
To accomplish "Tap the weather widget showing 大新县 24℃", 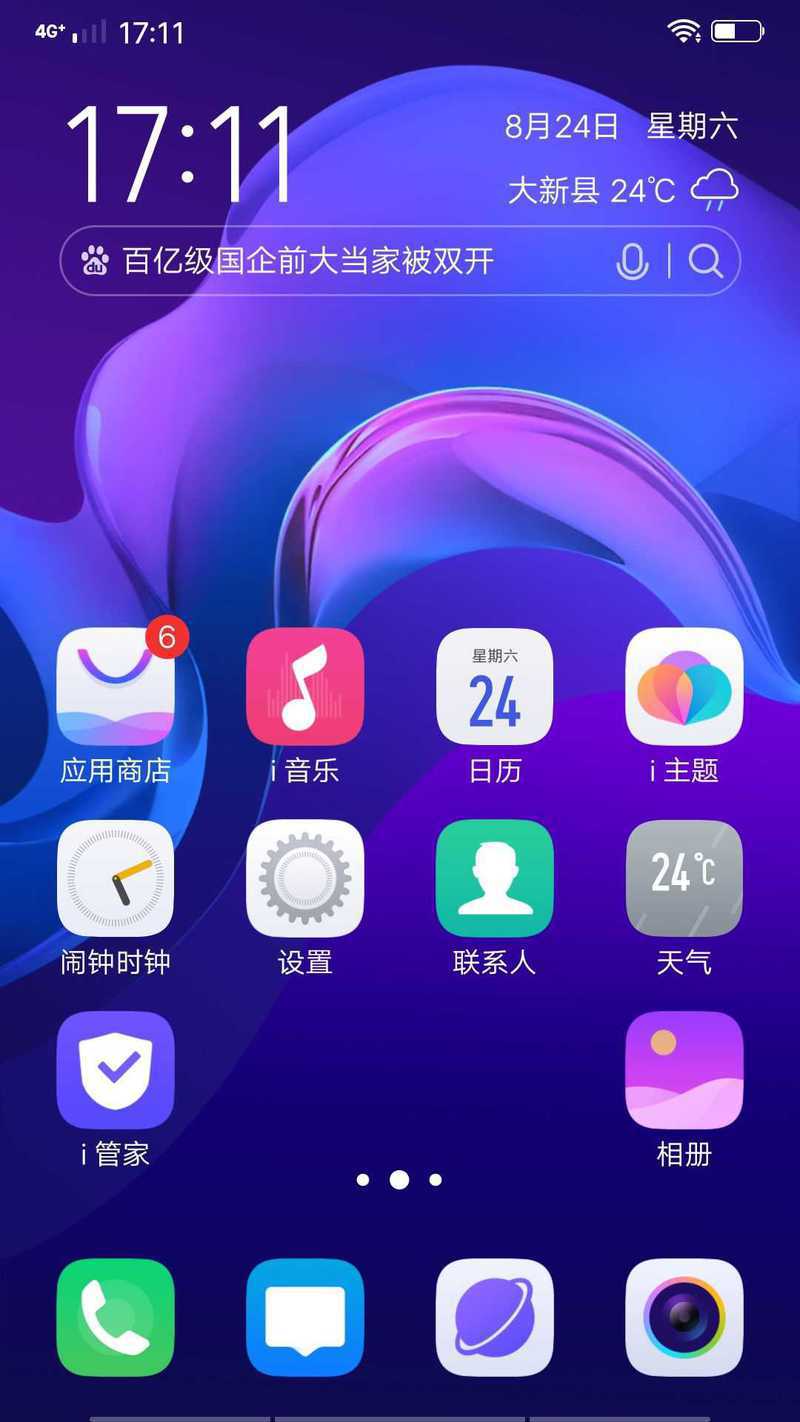I will 623,189.
